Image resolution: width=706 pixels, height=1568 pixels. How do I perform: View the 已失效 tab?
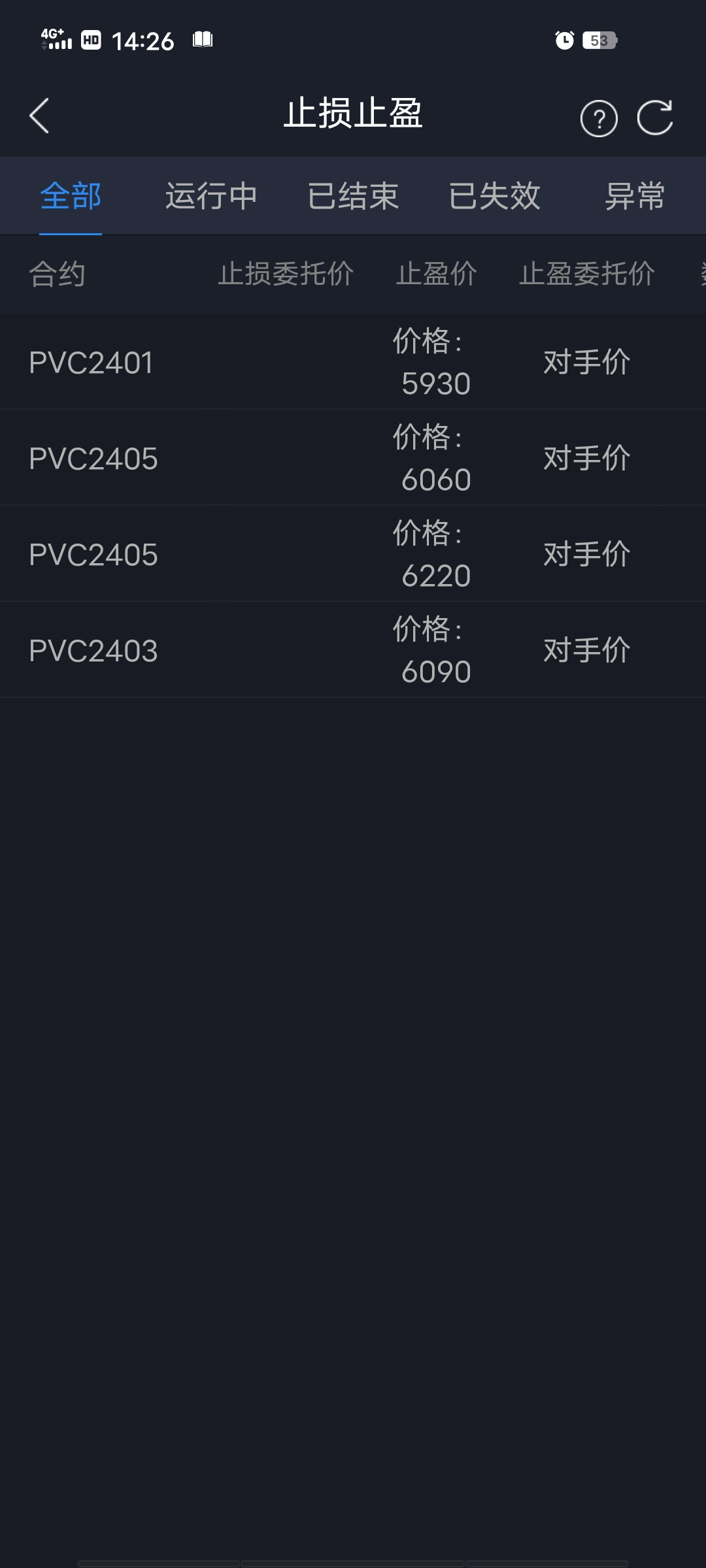[494, 196]
